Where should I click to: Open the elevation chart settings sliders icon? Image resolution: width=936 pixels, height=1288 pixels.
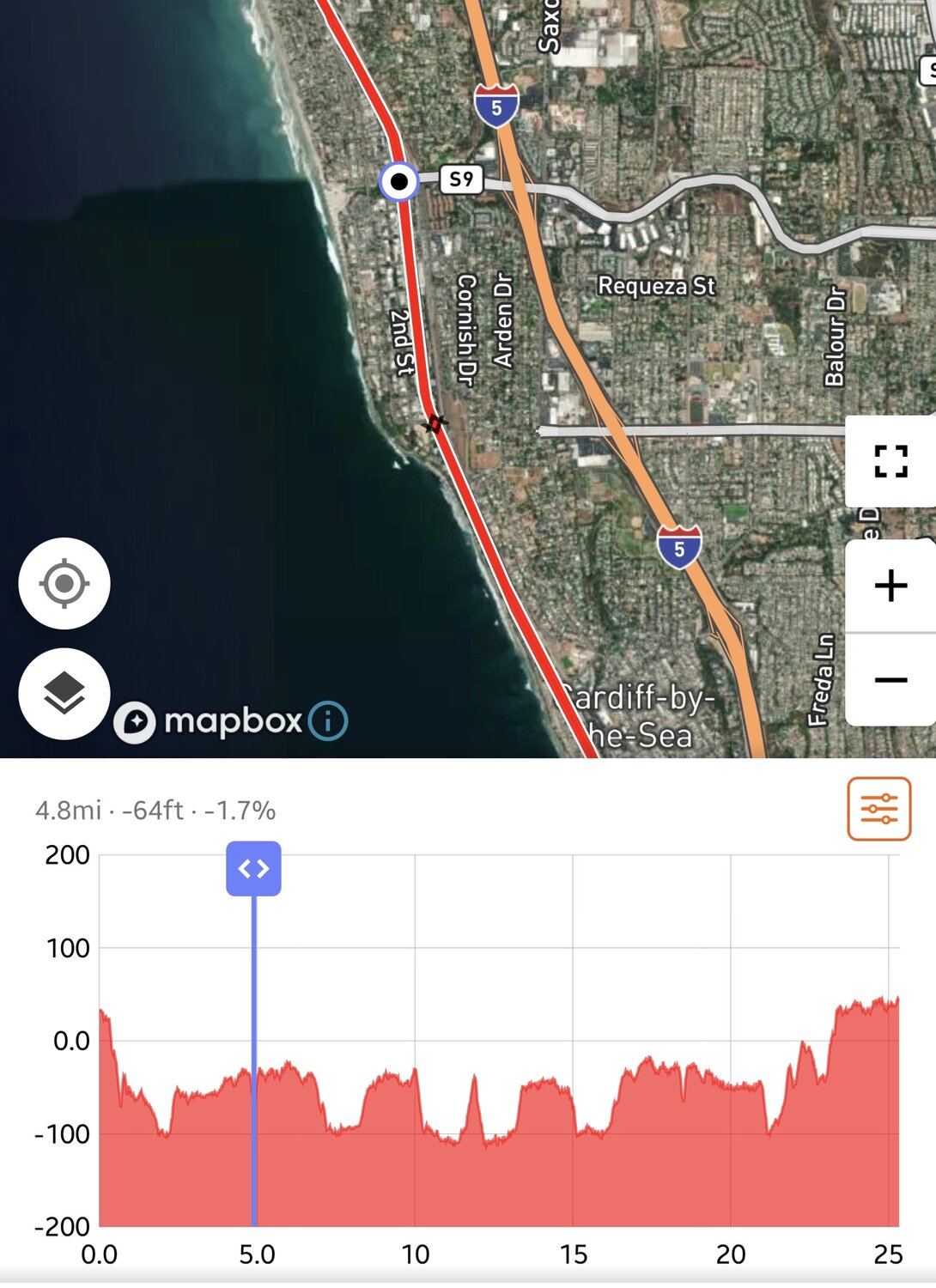point(878,807)
